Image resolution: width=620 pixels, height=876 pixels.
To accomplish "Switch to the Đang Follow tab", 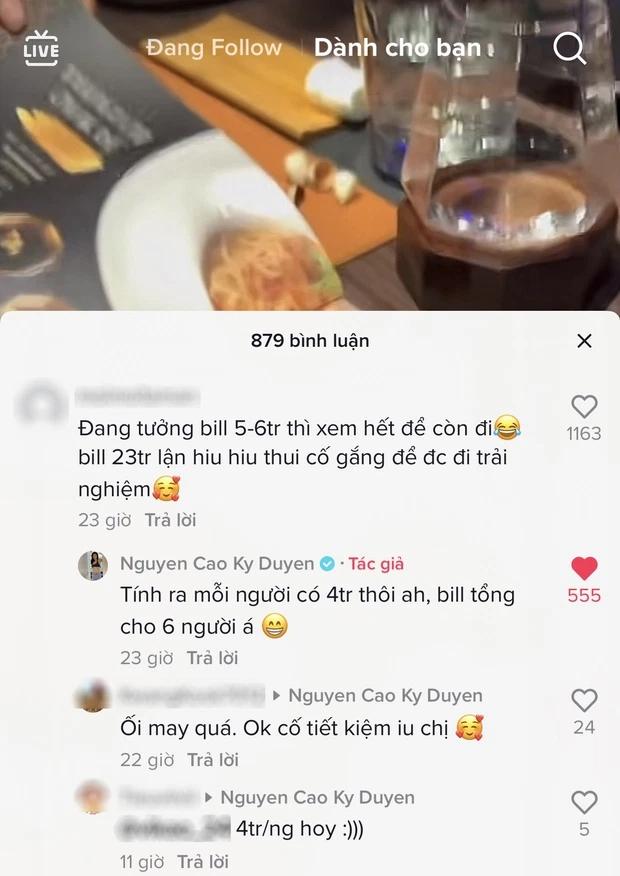I will (x=213, y=47).
